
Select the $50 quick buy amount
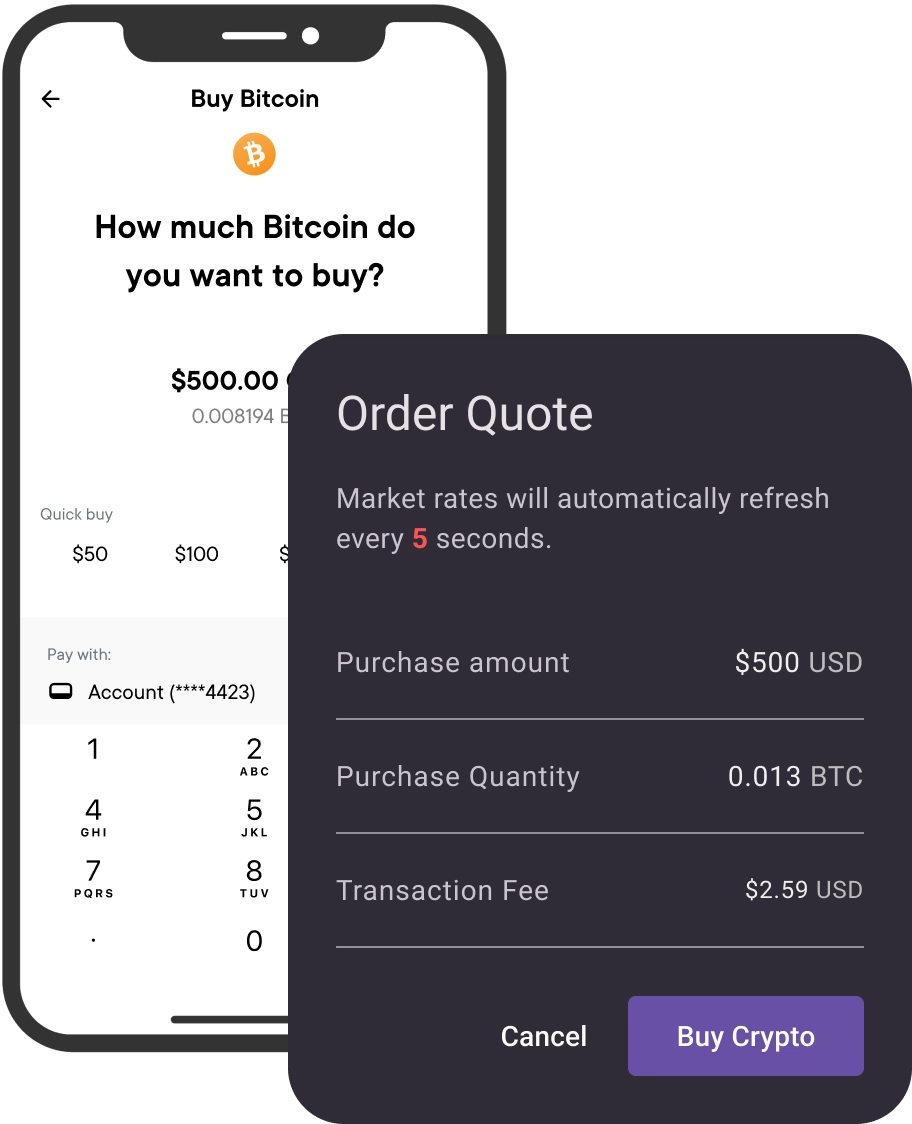[90, 553]
